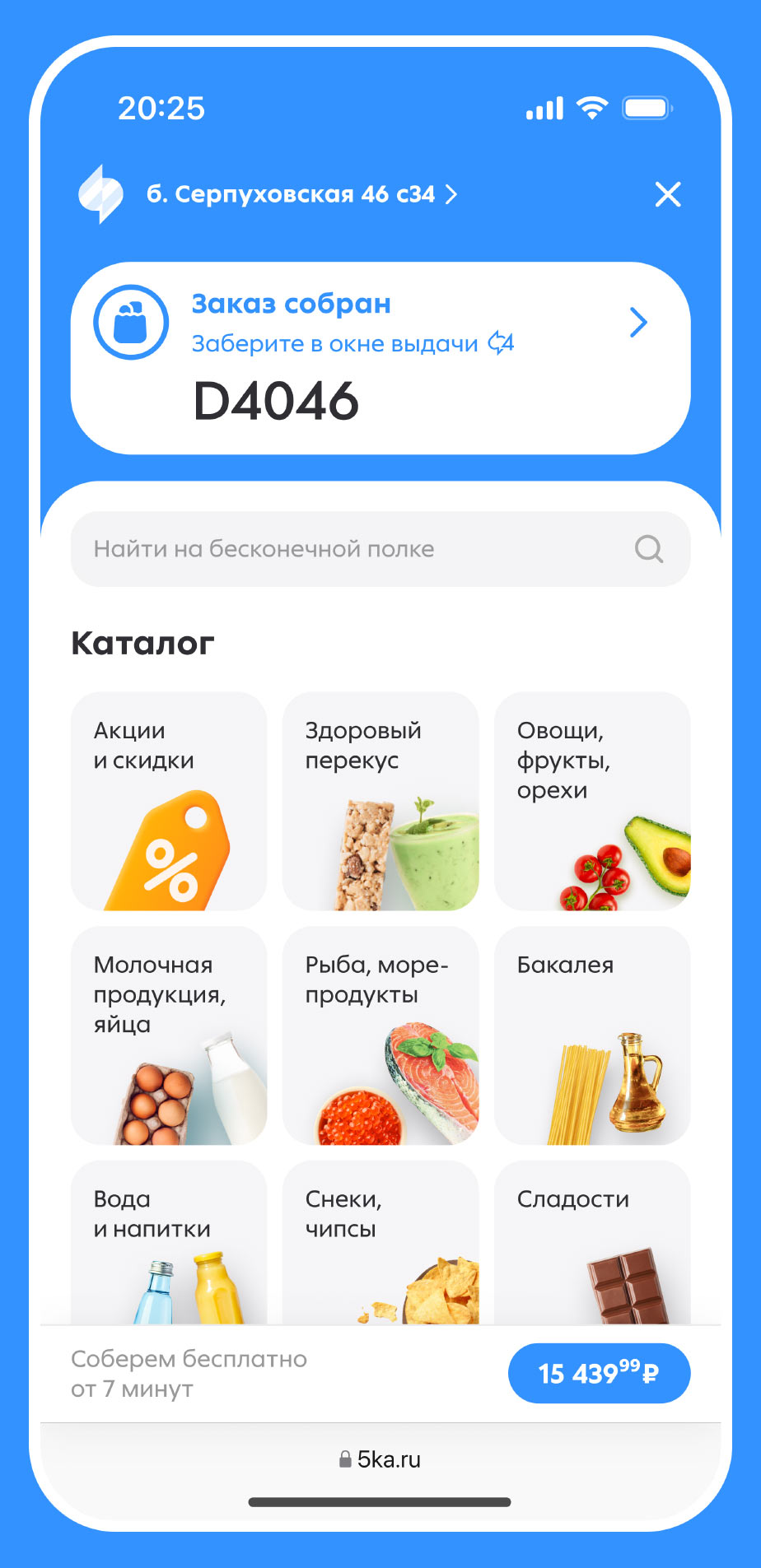The width and height of the screenshot is (761, 1568).
Task: Open the Рыба, морепродукты category
Action: (380, 1035)
